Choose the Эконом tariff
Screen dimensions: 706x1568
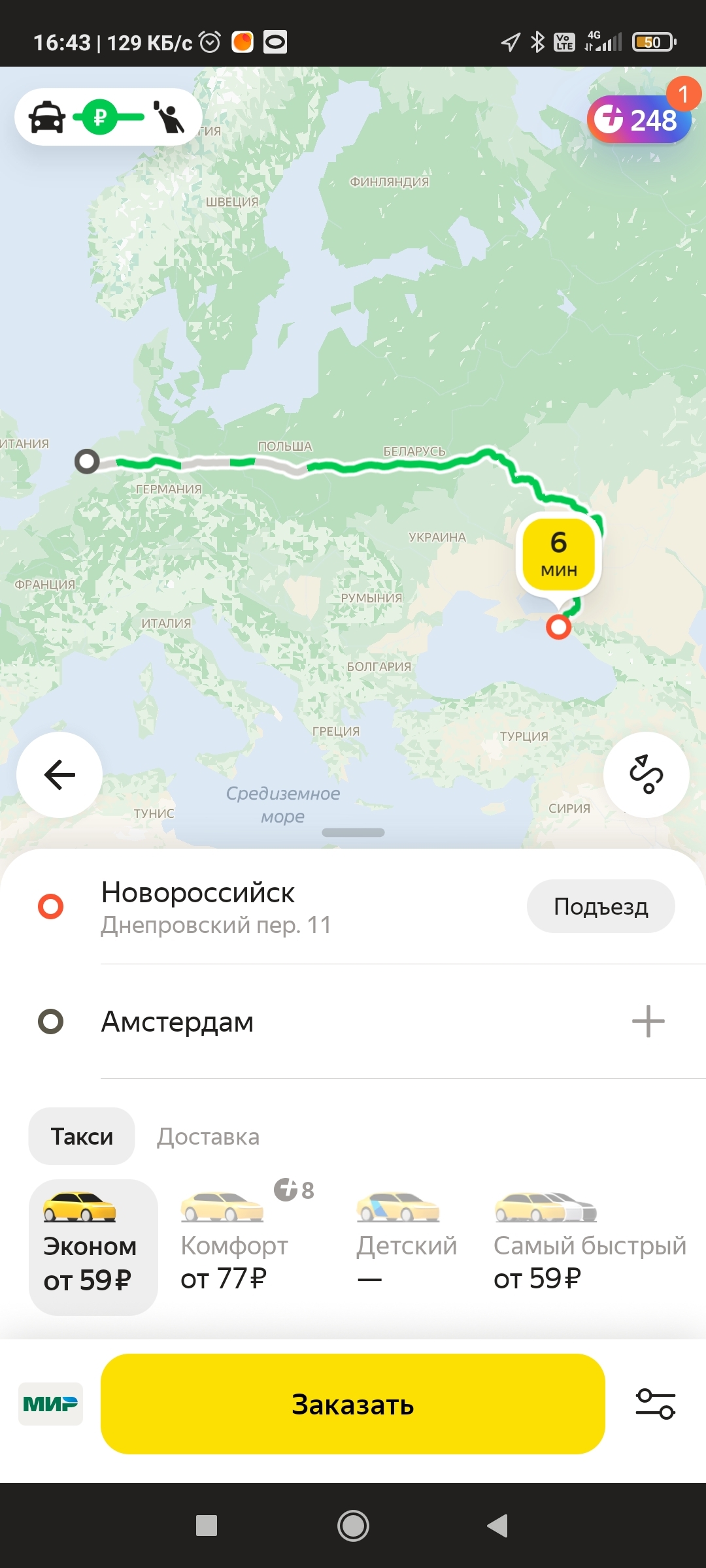[93, 1247]
